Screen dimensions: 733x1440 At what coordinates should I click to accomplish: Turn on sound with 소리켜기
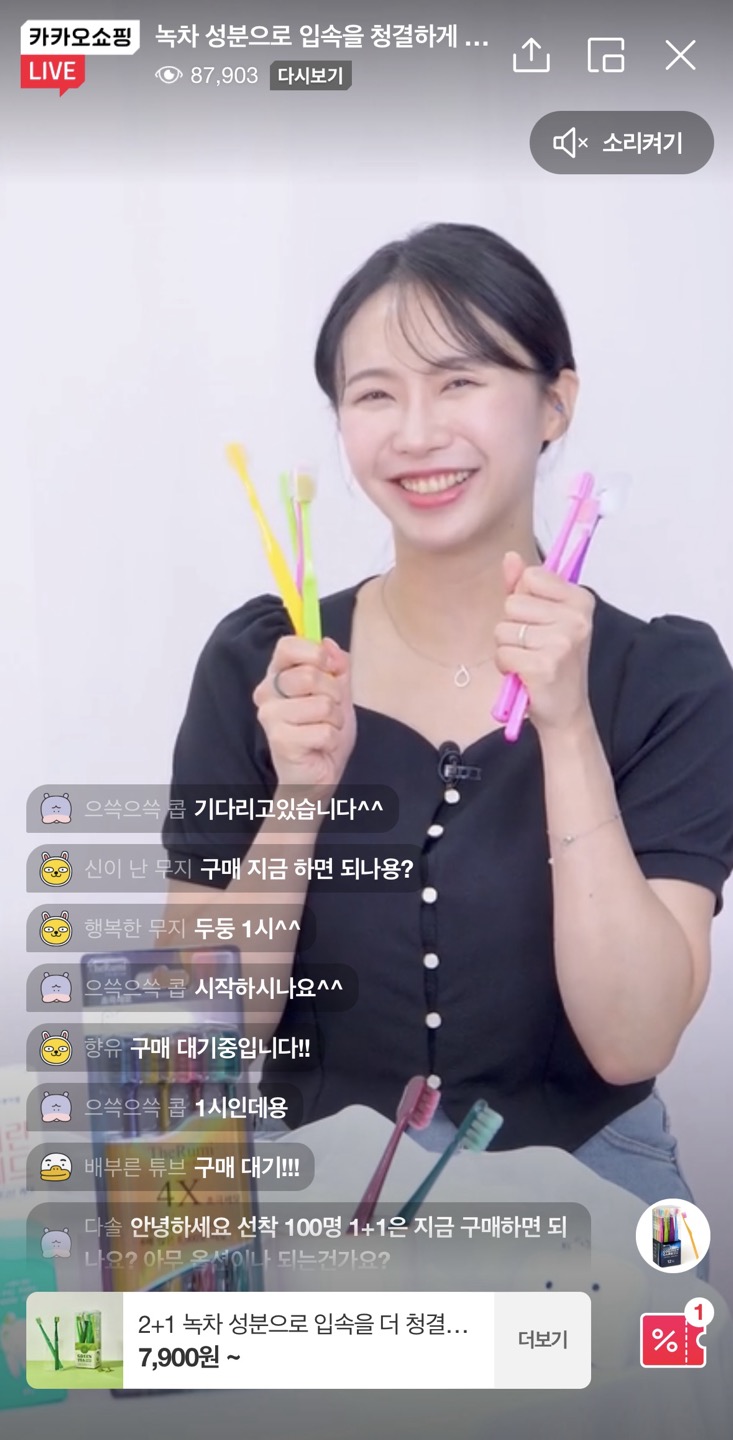point(621,143)
